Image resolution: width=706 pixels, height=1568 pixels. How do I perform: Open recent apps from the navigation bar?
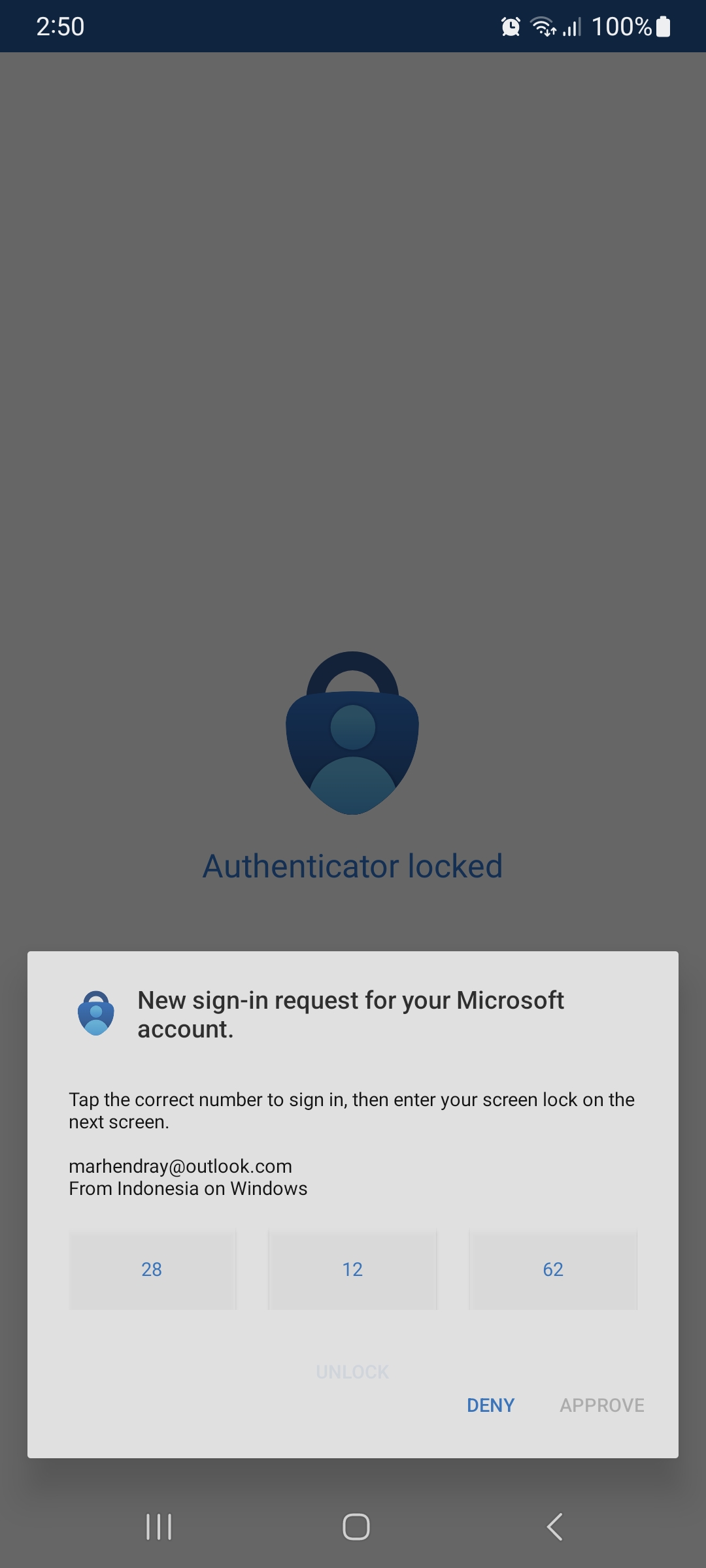tap(159, 1527)
